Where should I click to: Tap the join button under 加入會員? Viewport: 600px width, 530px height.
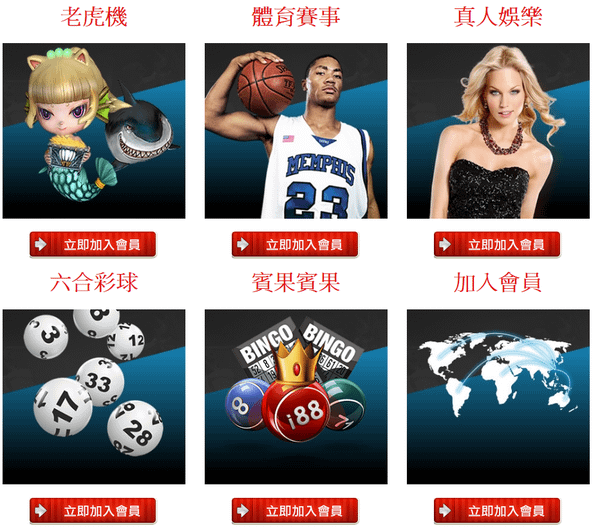(x=497, y=510)
